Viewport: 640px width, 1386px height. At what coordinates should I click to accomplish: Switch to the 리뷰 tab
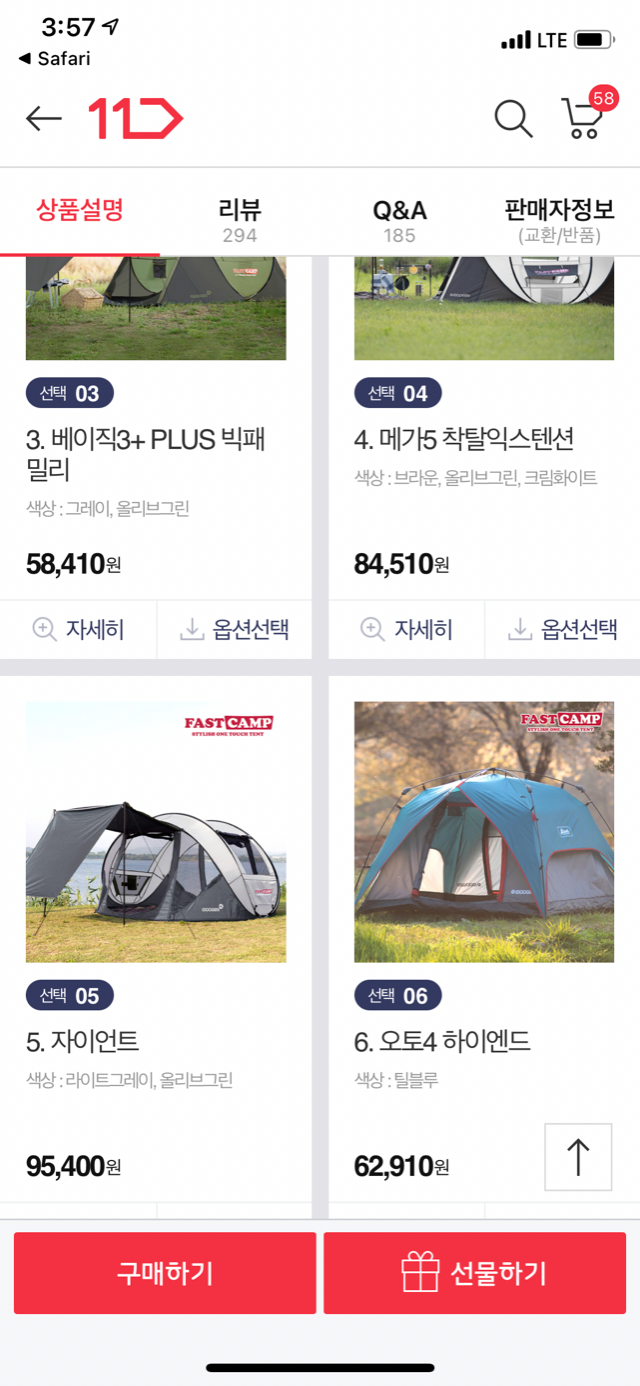pos(239,220)
